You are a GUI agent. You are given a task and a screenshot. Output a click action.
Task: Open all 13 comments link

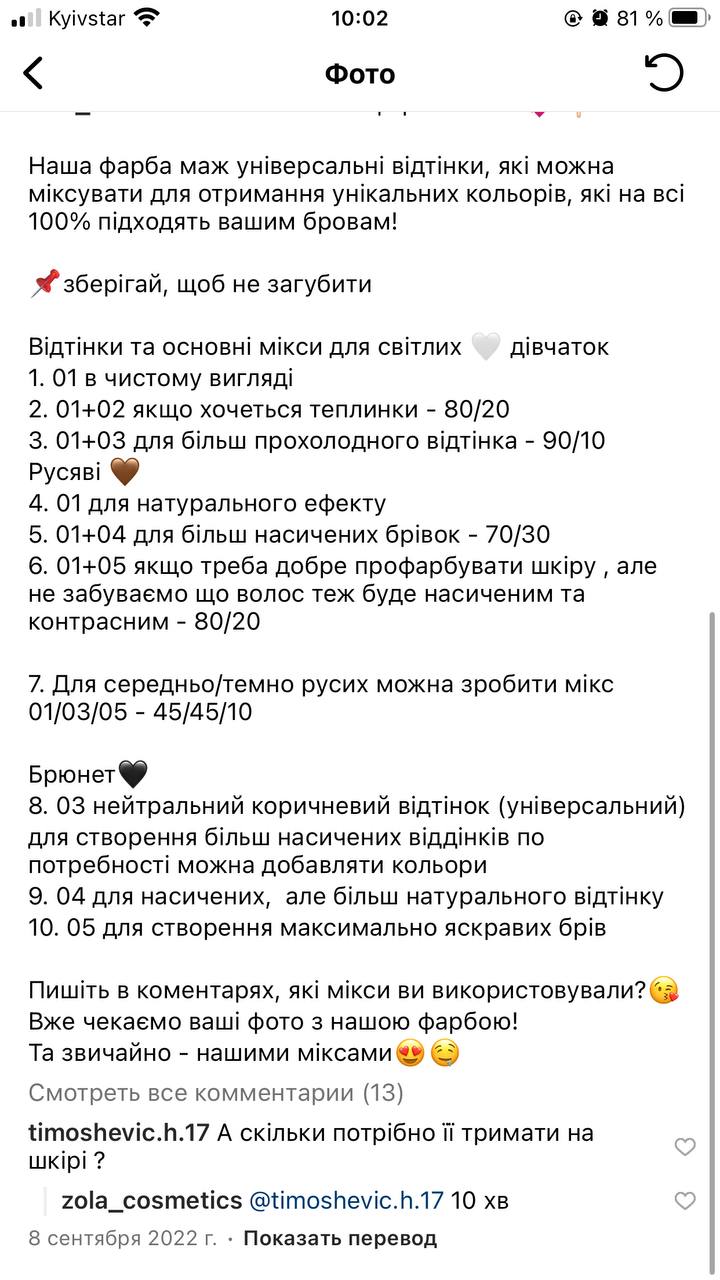pos(216,1093)
